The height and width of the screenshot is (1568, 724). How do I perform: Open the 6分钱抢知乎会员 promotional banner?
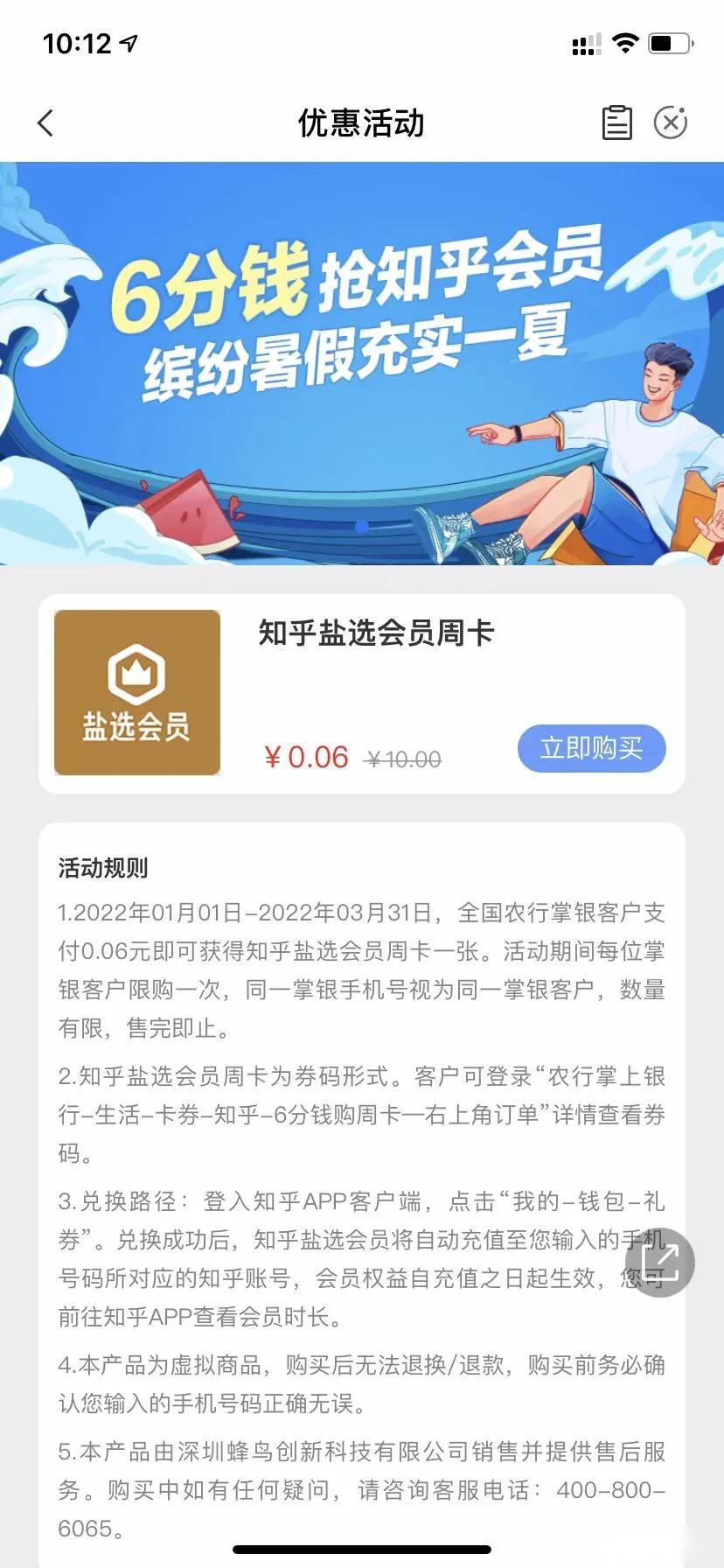click(362, 362)
